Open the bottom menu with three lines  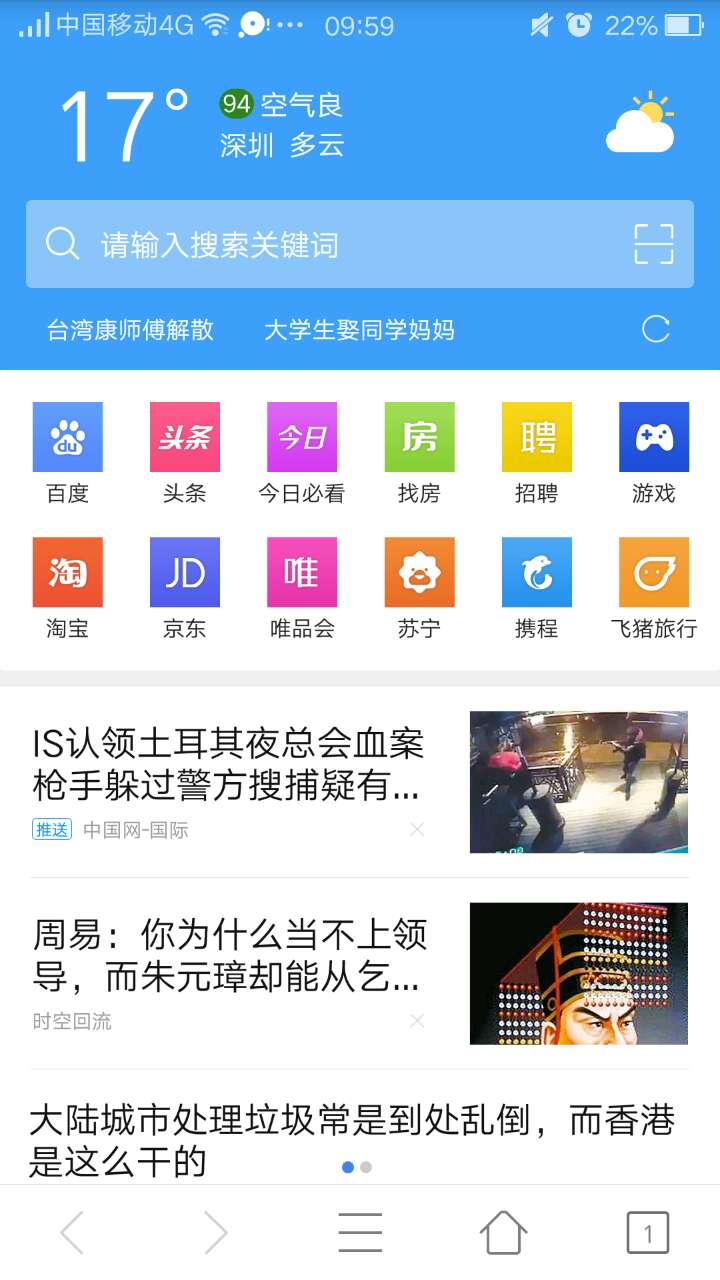[360, 1233]
